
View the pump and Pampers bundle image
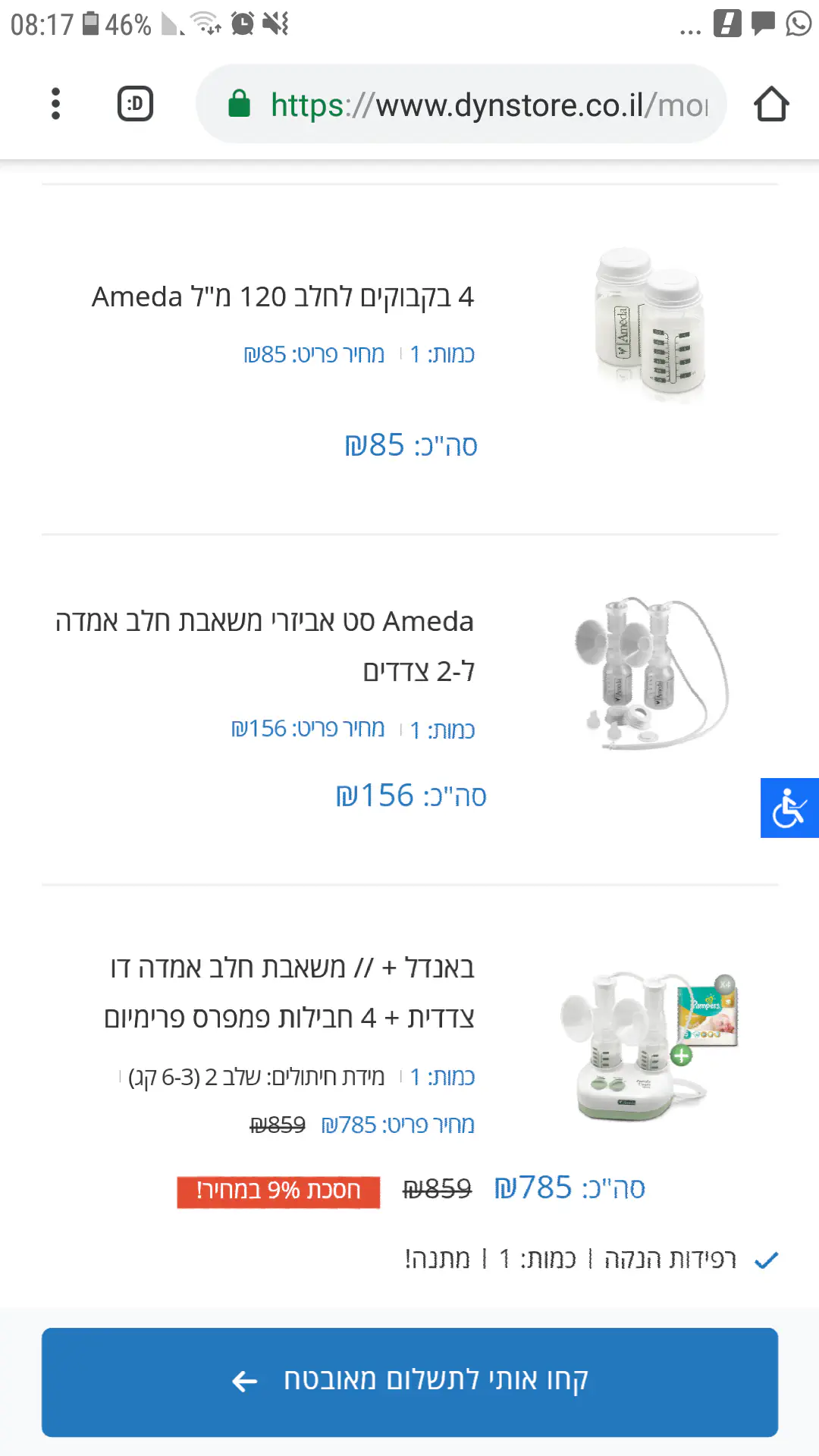tap(649, 1045)
